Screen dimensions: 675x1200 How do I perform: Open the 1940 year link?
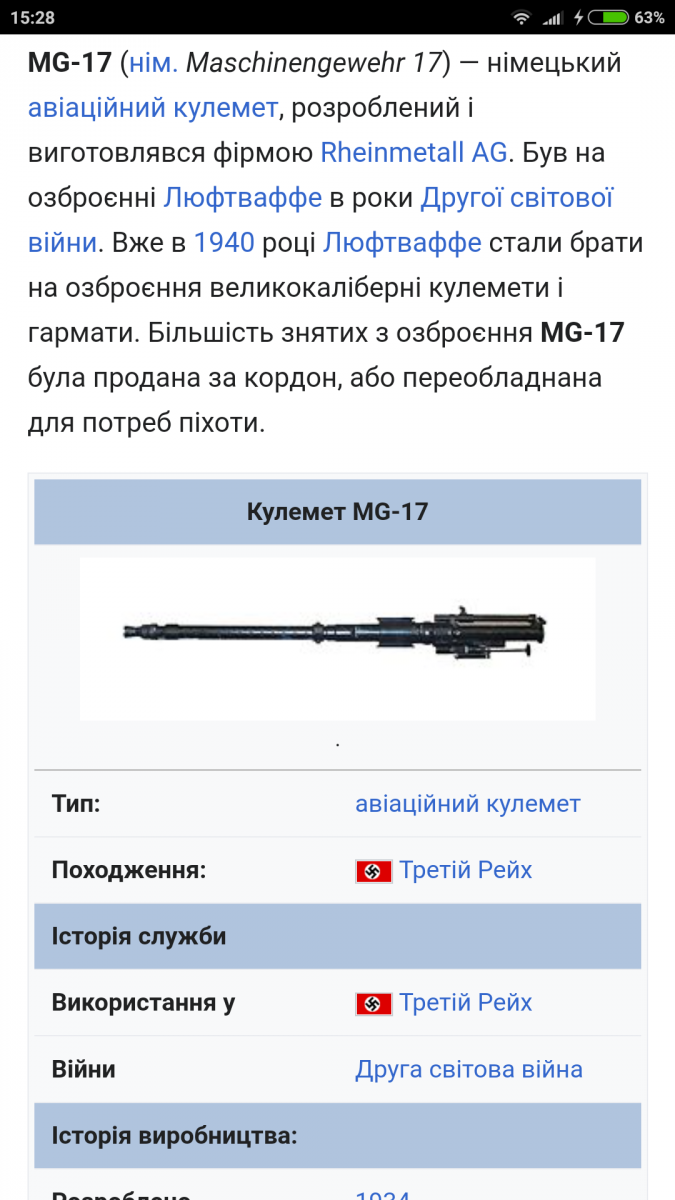point(224,242)
